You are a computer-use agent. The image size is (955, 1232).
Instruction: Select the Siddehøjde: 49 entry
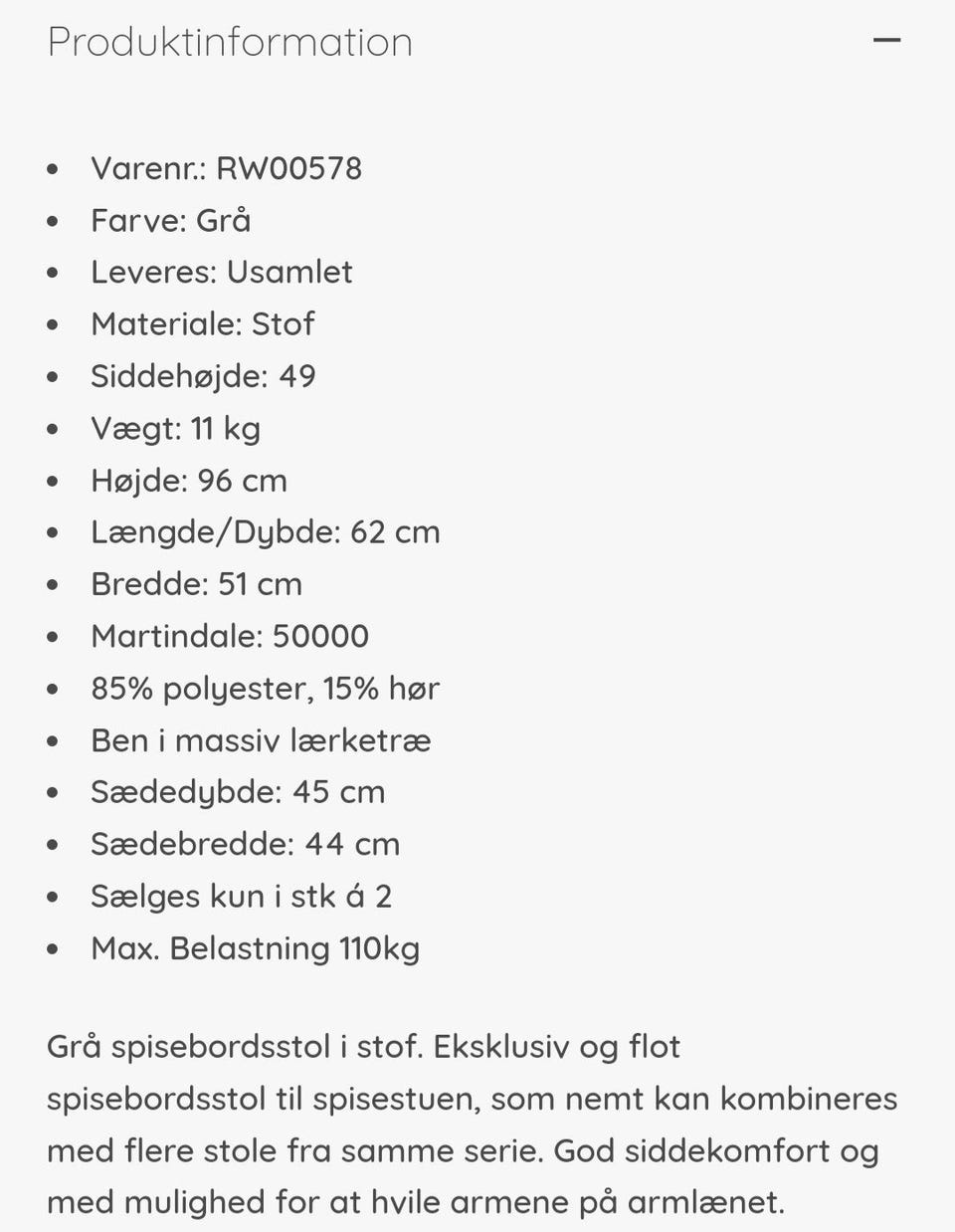click(203, 375)
